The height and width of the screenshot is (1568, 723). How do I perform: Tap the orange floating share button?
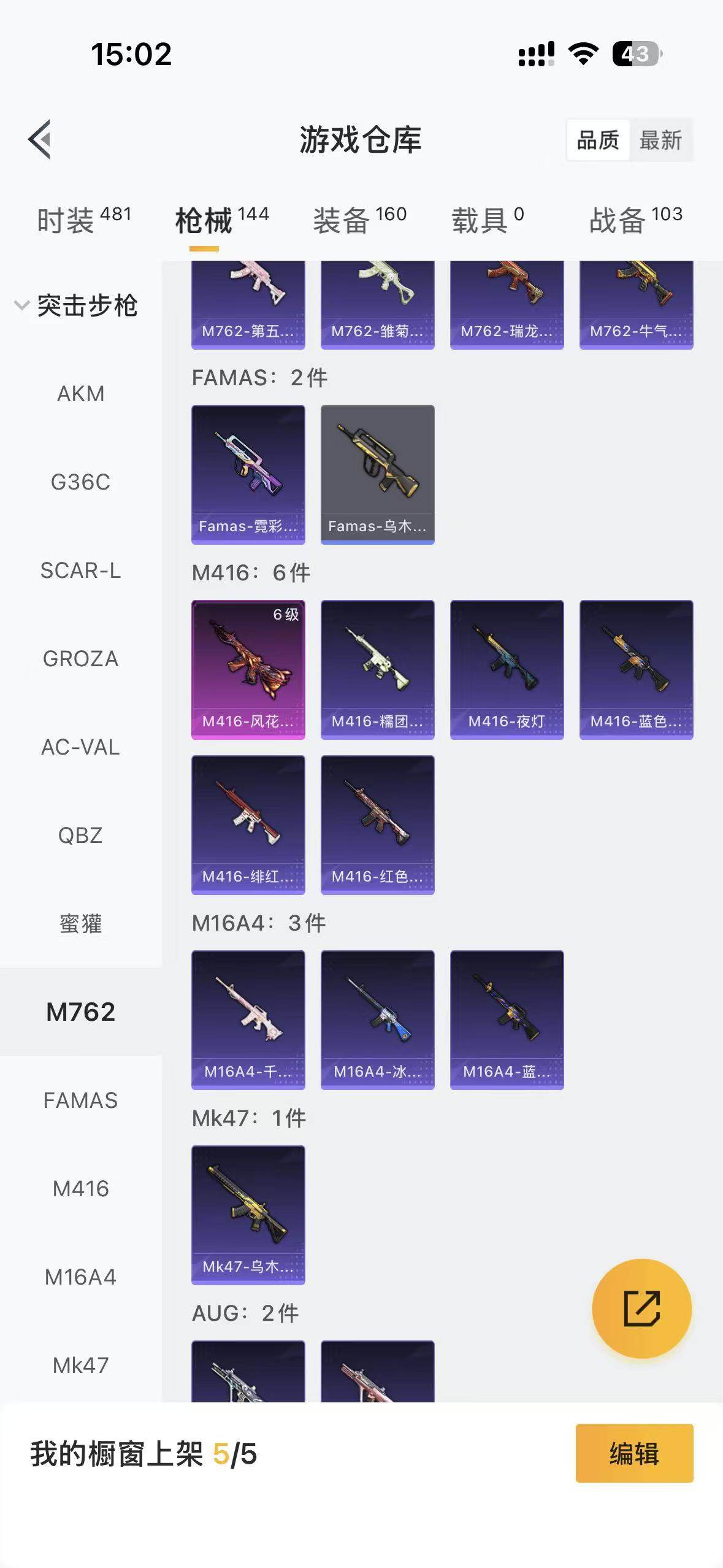pyautogui.click(x=642, y=1309)
